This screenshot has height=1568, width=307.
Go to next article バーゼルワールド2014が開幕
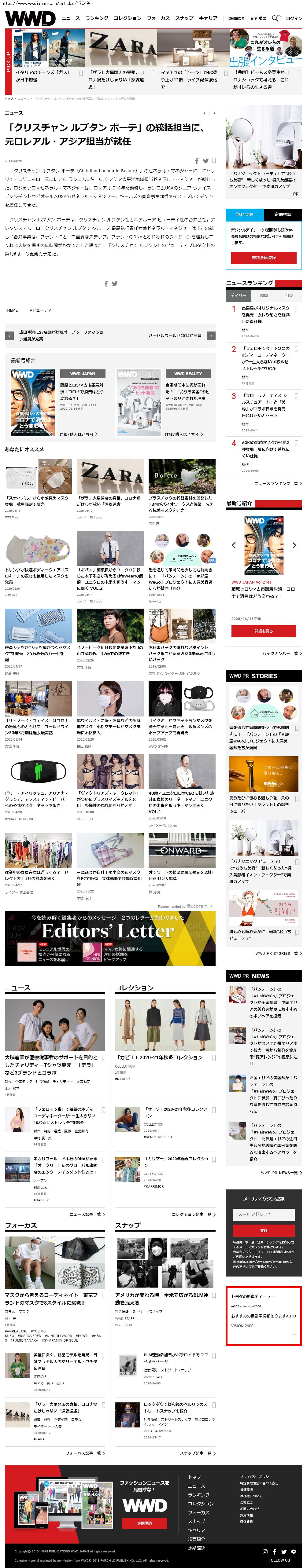pyautogui.click(x=182, y=335)
